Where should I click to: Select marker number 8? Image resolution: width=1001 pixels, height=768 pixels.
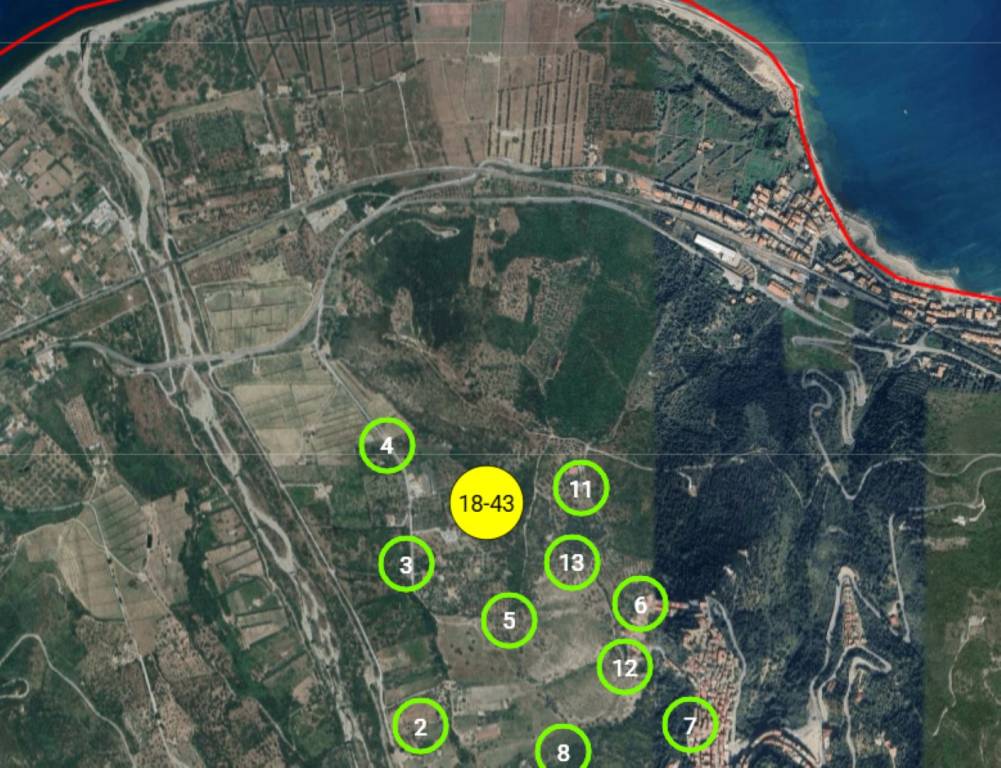pyautogui.click(x=563, y=751)
